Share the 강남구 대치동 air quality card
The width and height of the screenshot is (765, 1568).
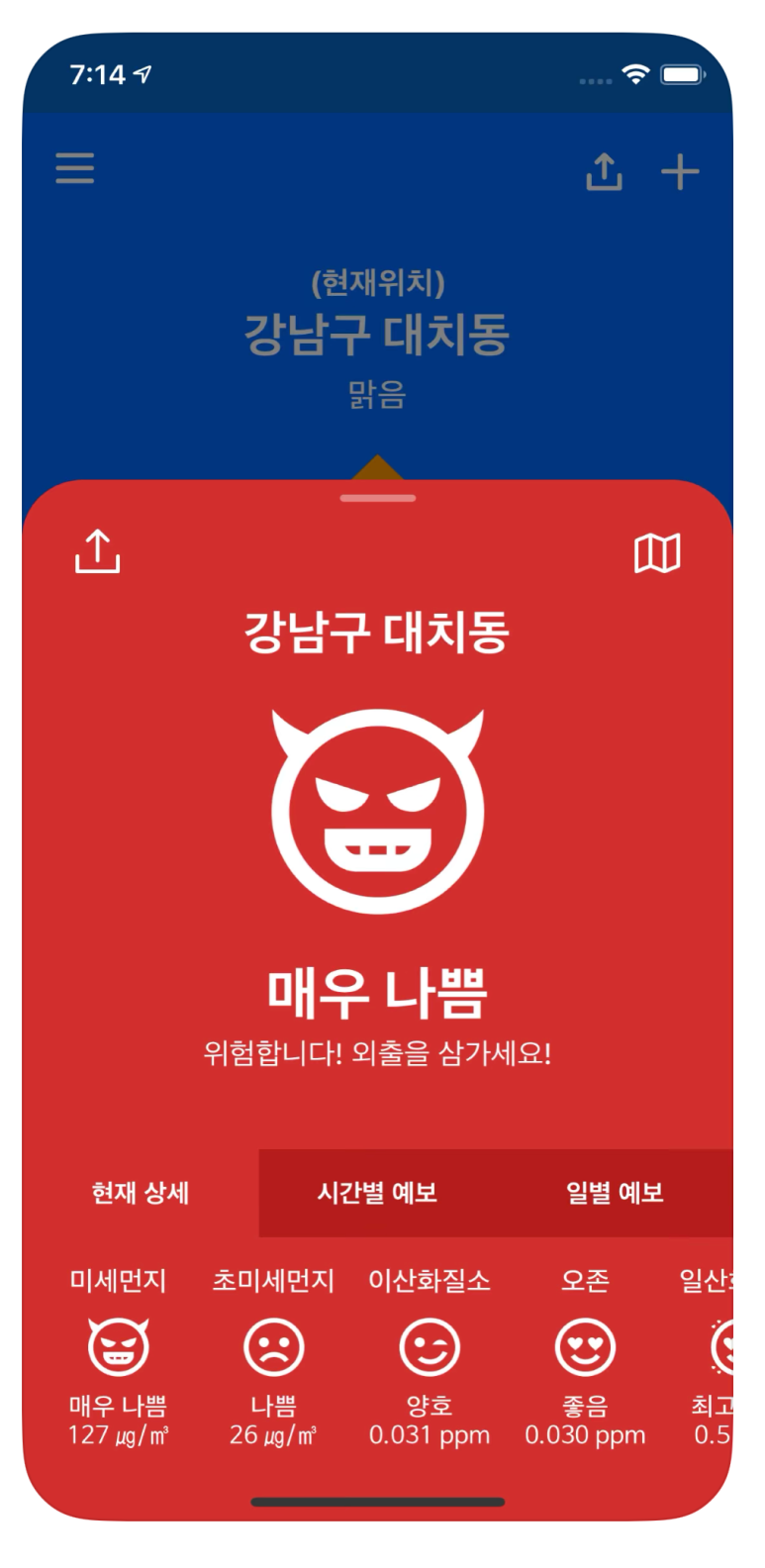coord(97,550)
